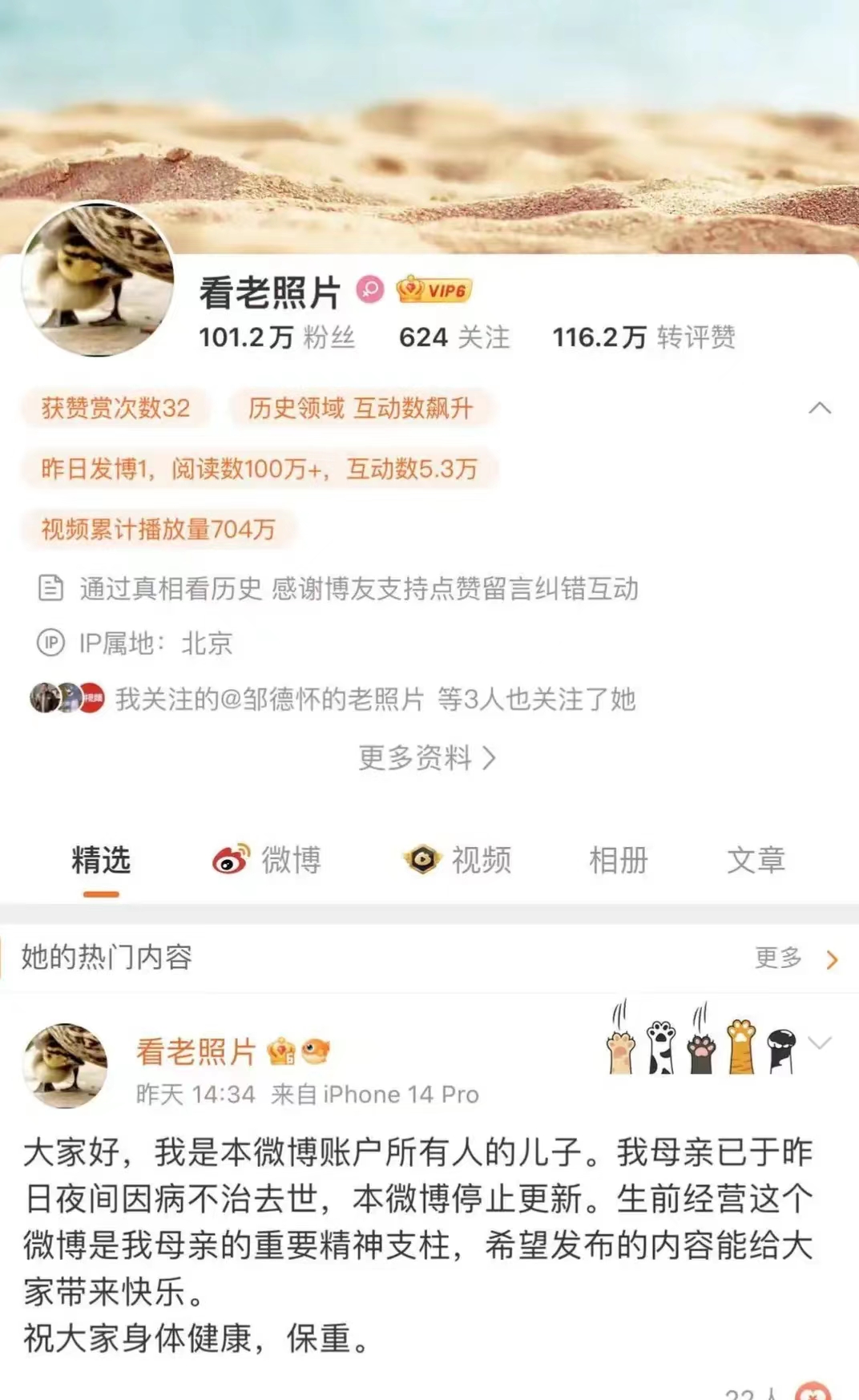
Task: See mutual followers including 邹德怀的老照片
Action: [x=333, y=699]
